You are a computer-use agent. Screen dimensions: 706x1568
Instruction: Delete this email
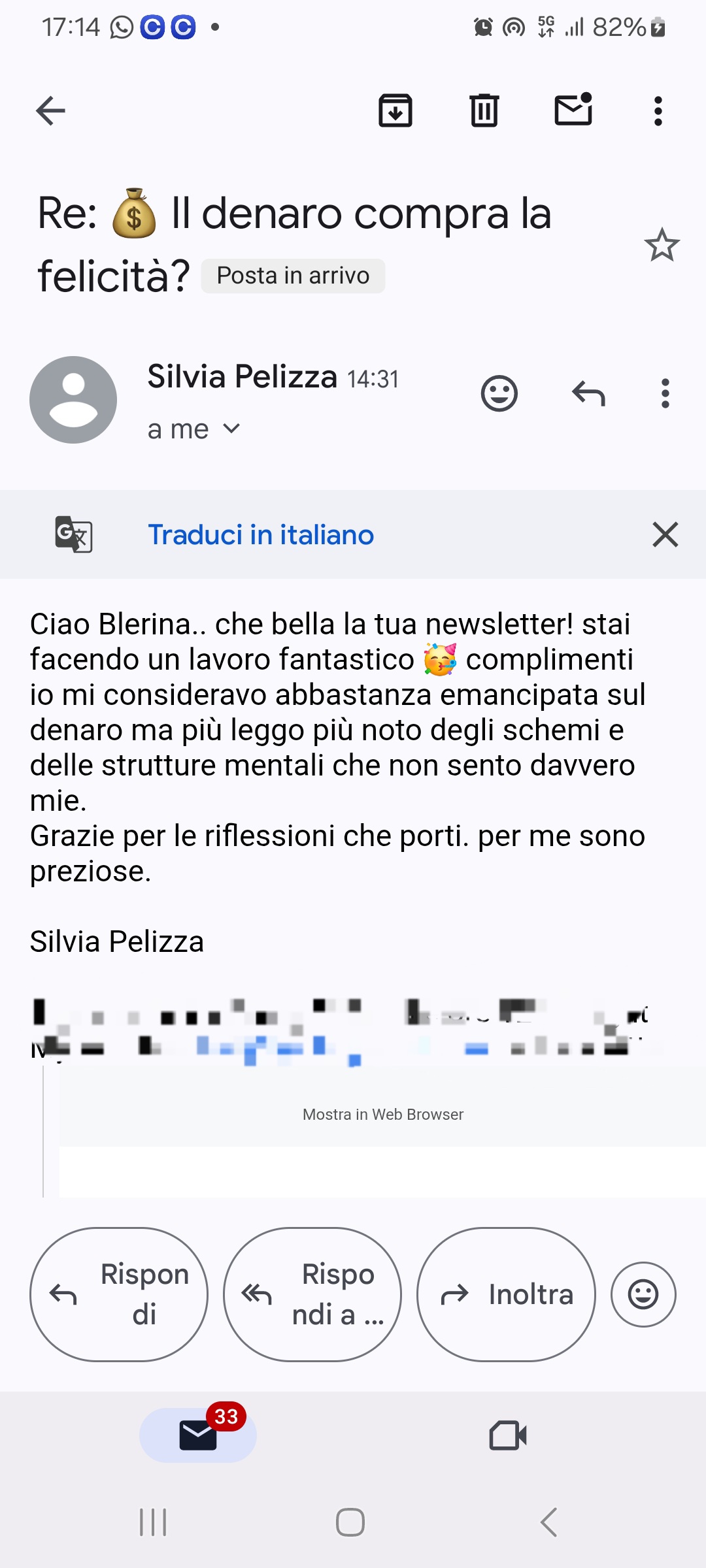[x=484, y=110]
